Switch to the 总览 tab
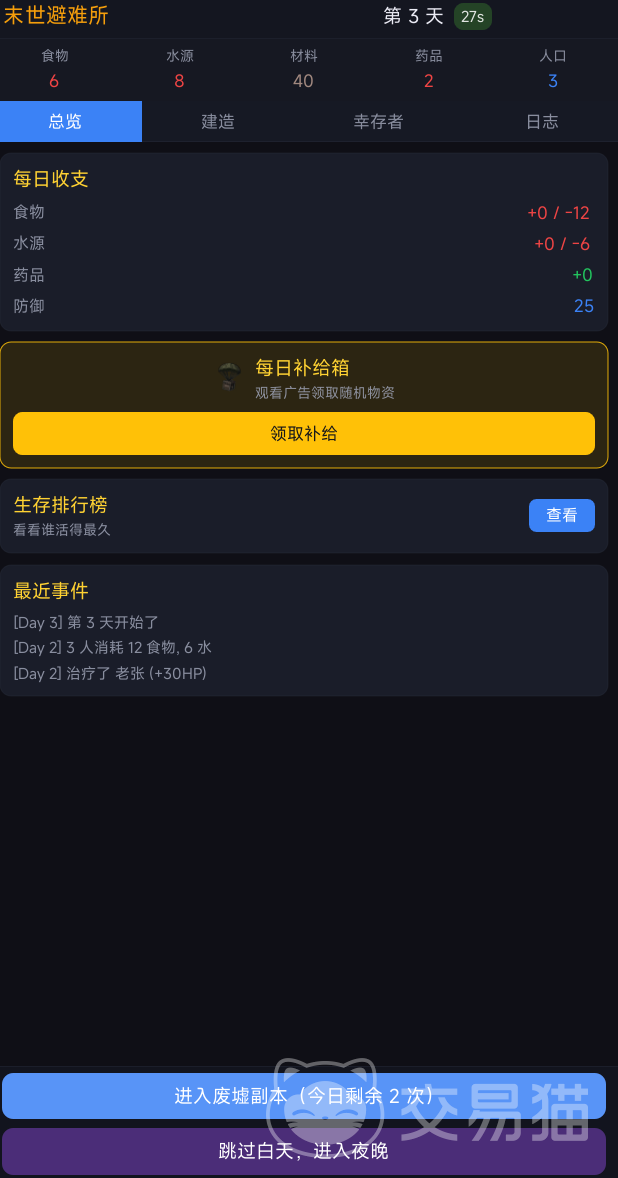The height and width of the screenshot is (1178, 618). coord(66,122)
